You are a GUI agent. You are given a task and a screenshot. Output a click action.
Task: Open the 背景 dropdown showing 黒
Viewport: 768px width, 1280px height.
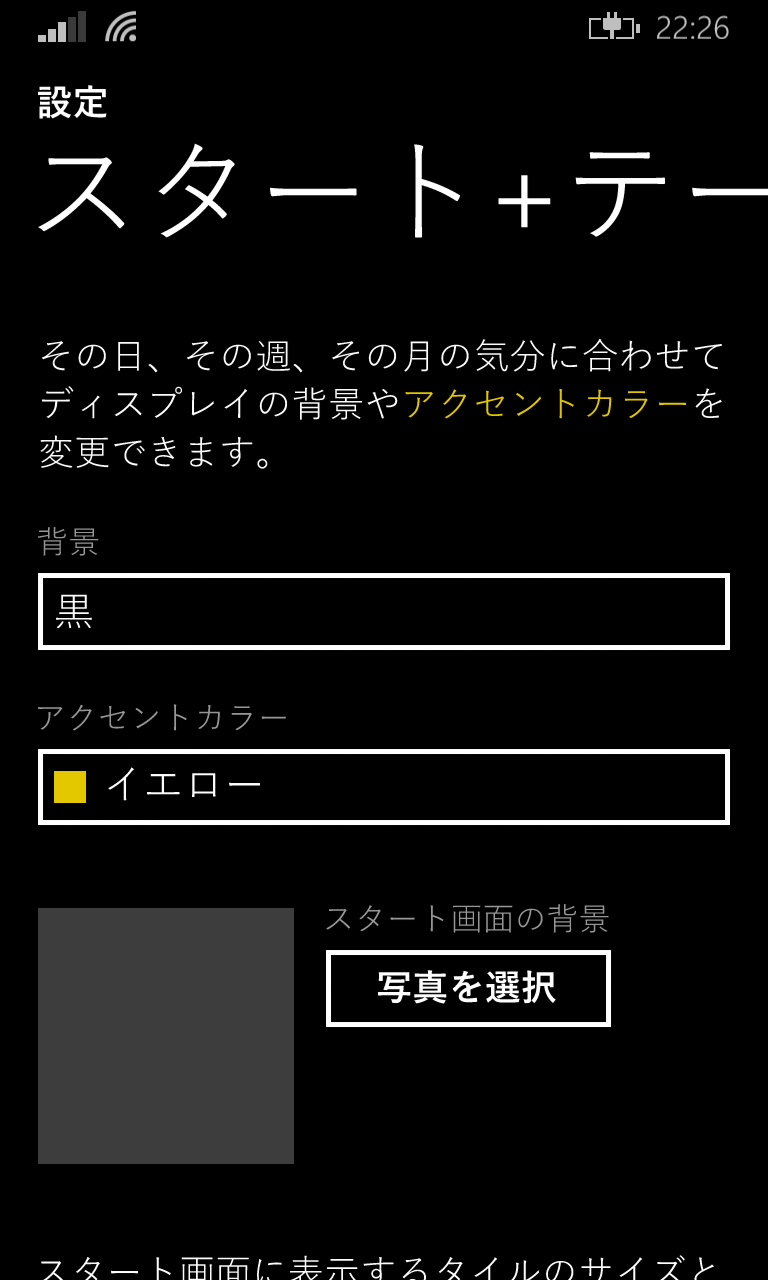(384, 611)
